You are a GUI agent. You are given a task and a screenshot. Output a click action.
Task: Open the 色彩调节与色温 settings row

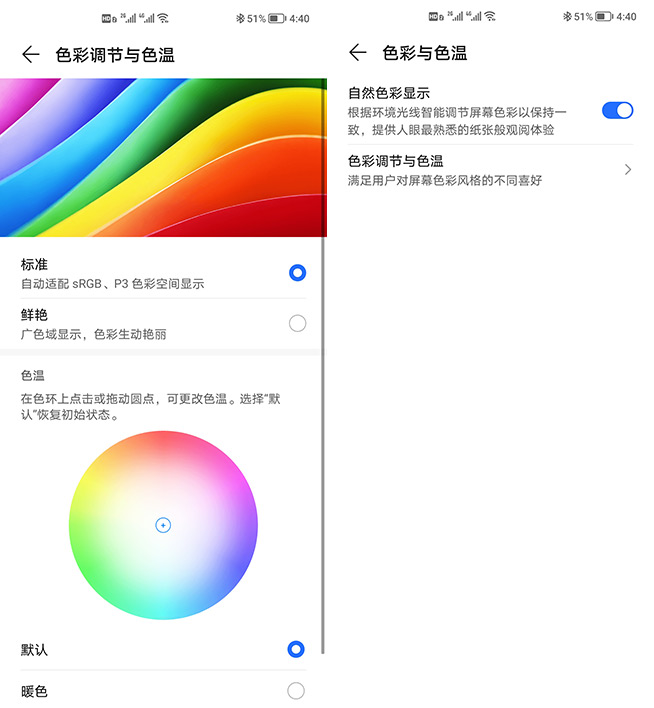(490, 170)
